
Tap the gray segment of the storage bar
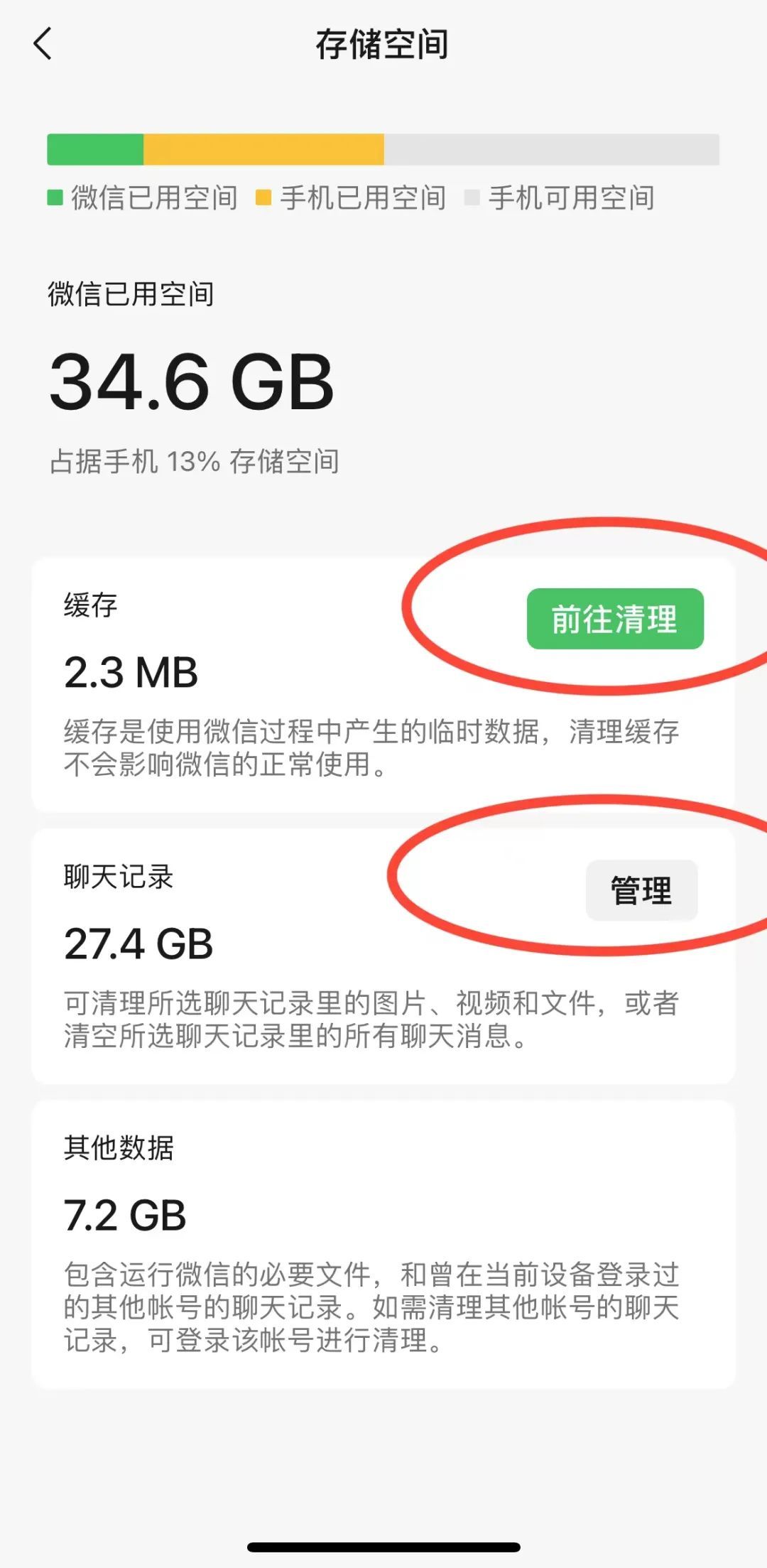[x=554, y=146]
